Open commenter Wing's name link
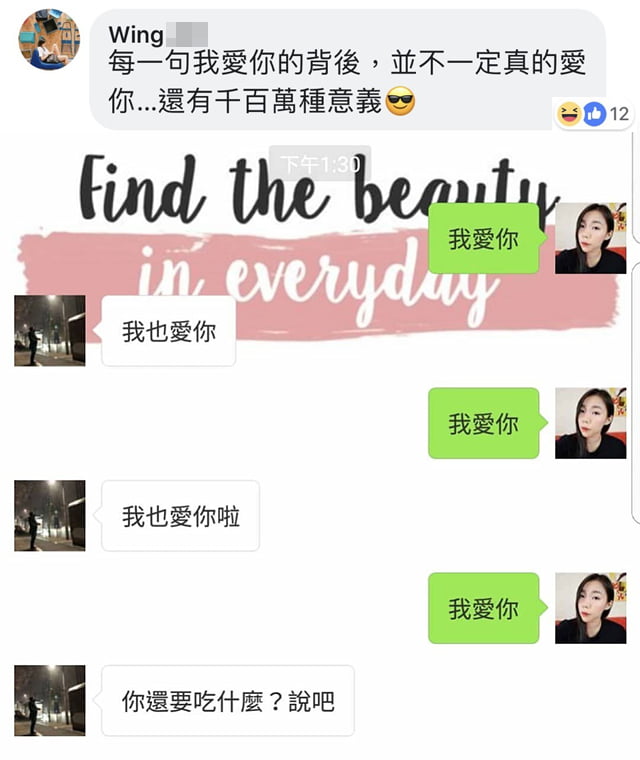 pyautogui.click(x=137, y=34)
